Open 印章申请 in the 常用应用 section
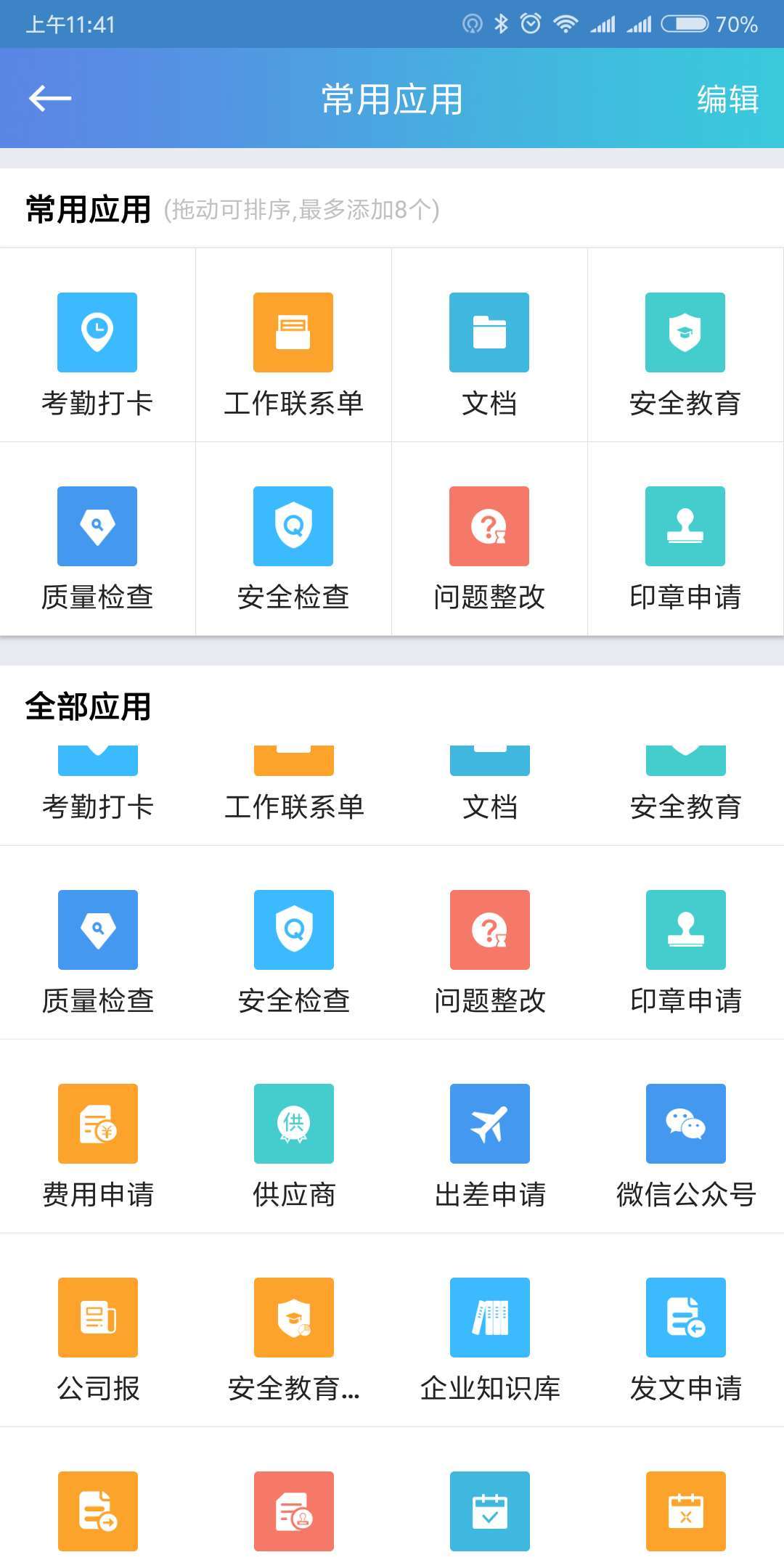The width and height of the screenshot is (784, 1568). tap(685, 526)
